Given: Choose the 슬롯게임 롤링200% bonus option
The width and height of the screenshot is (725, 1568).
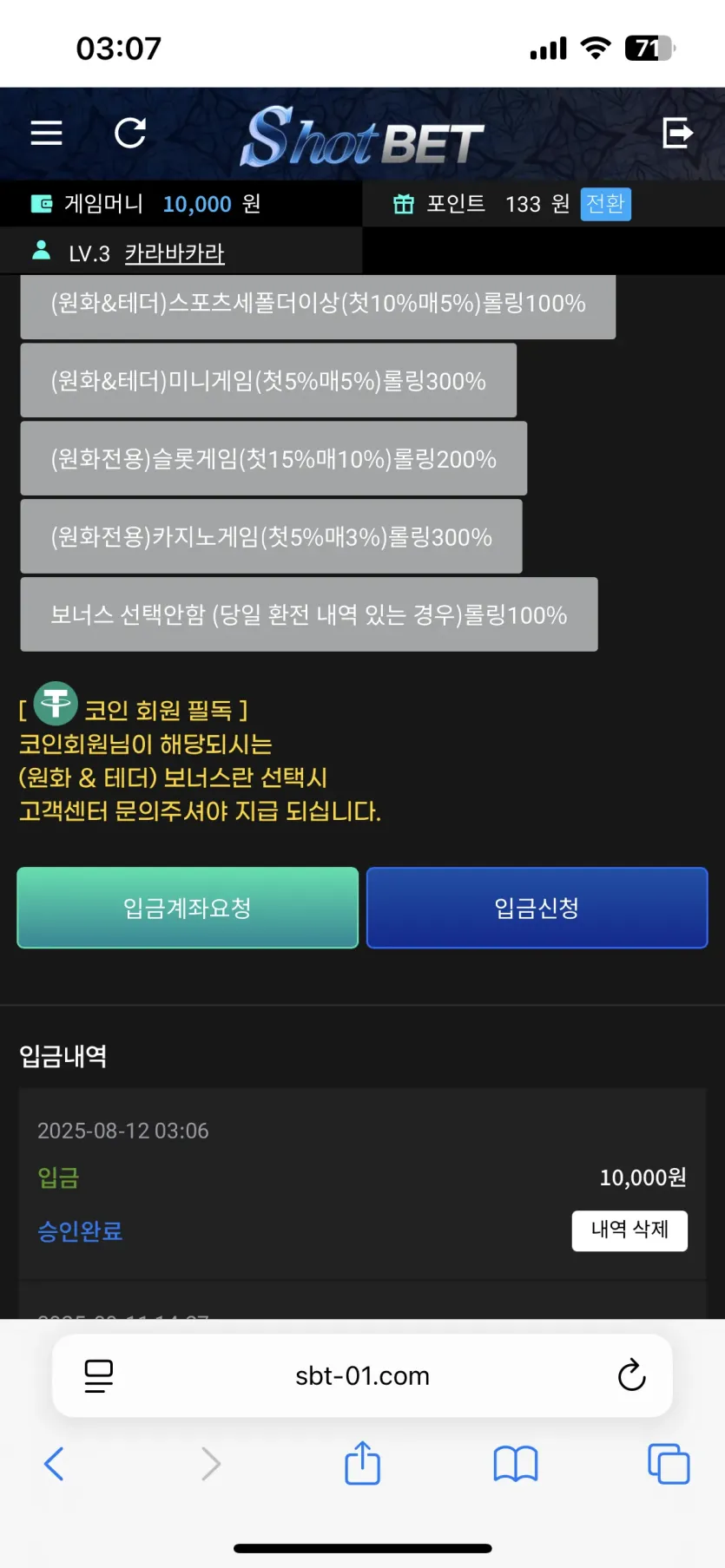Looking at the screenshot, I should 274,459.
